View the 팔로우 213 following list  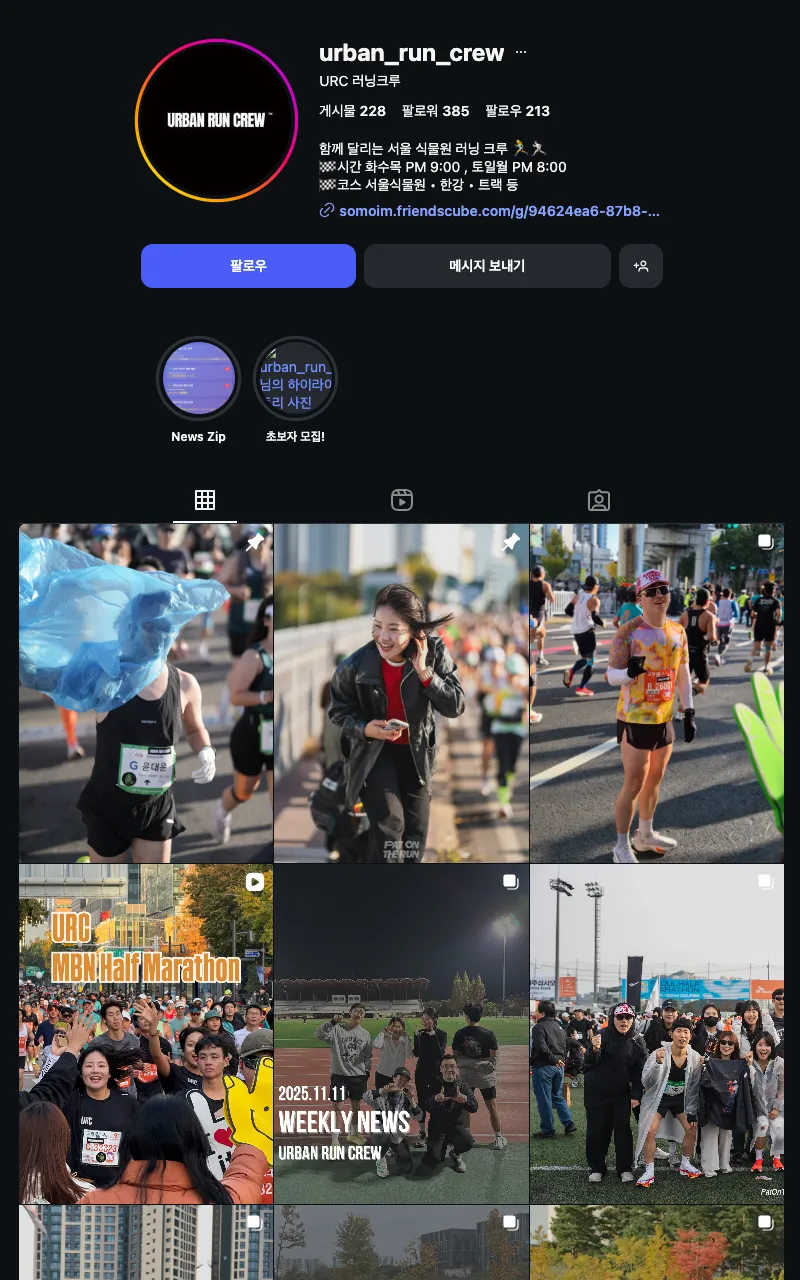(517, 111)
